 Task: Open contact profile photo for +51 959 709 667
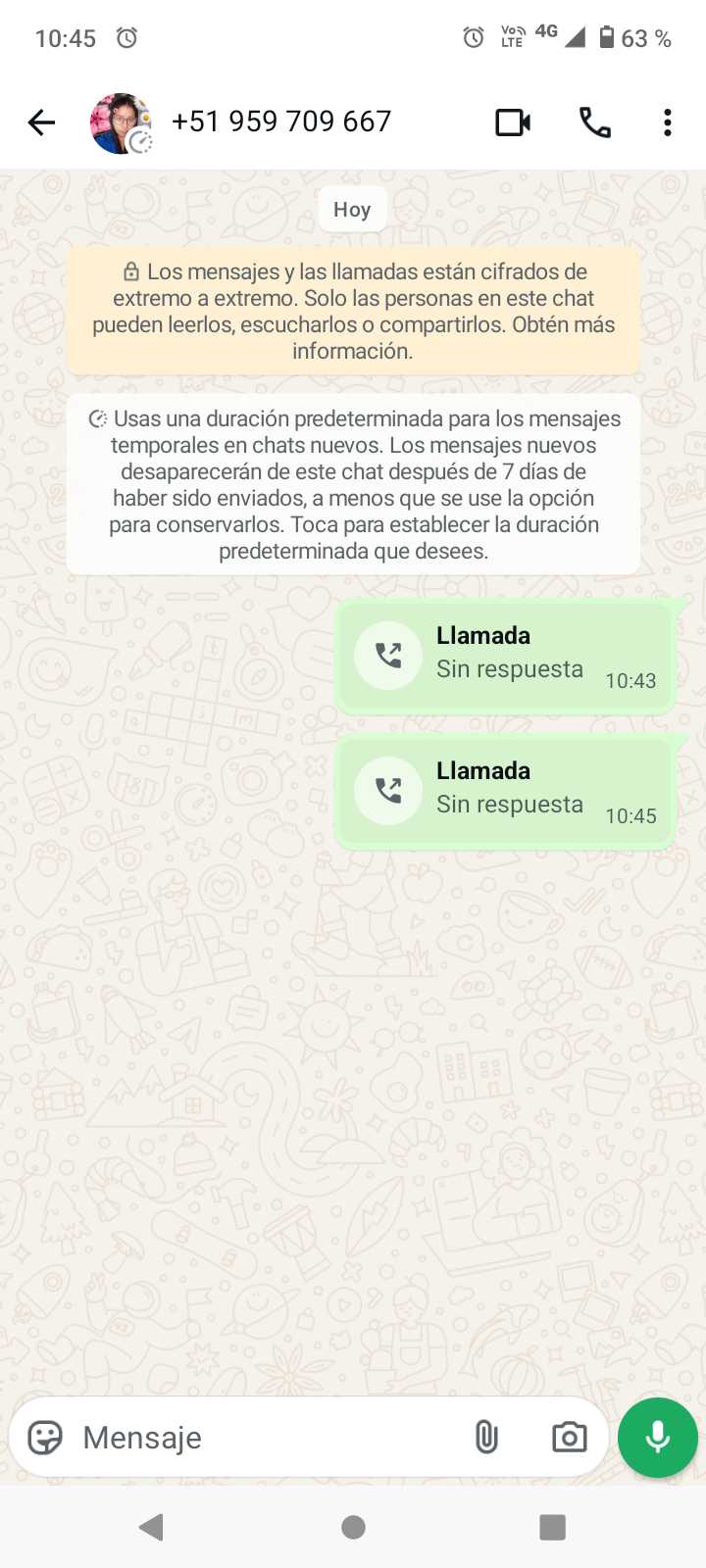click(120, 122)
